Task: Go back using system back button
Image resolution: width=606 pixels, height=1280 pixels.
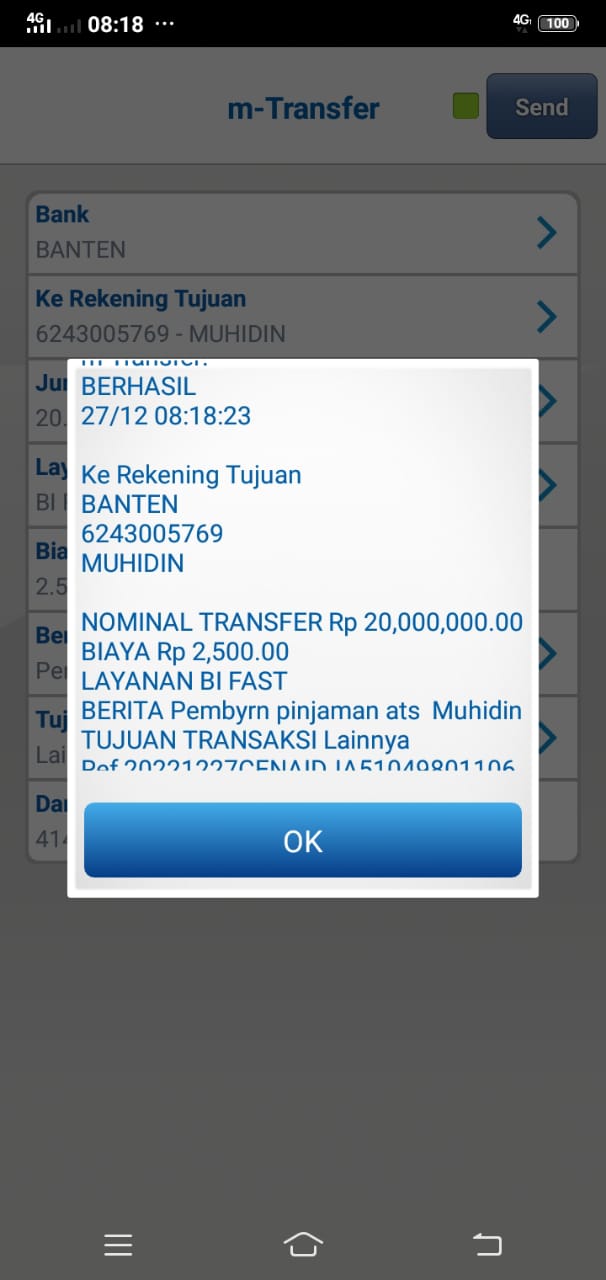Action: [x=487, y=1244]
